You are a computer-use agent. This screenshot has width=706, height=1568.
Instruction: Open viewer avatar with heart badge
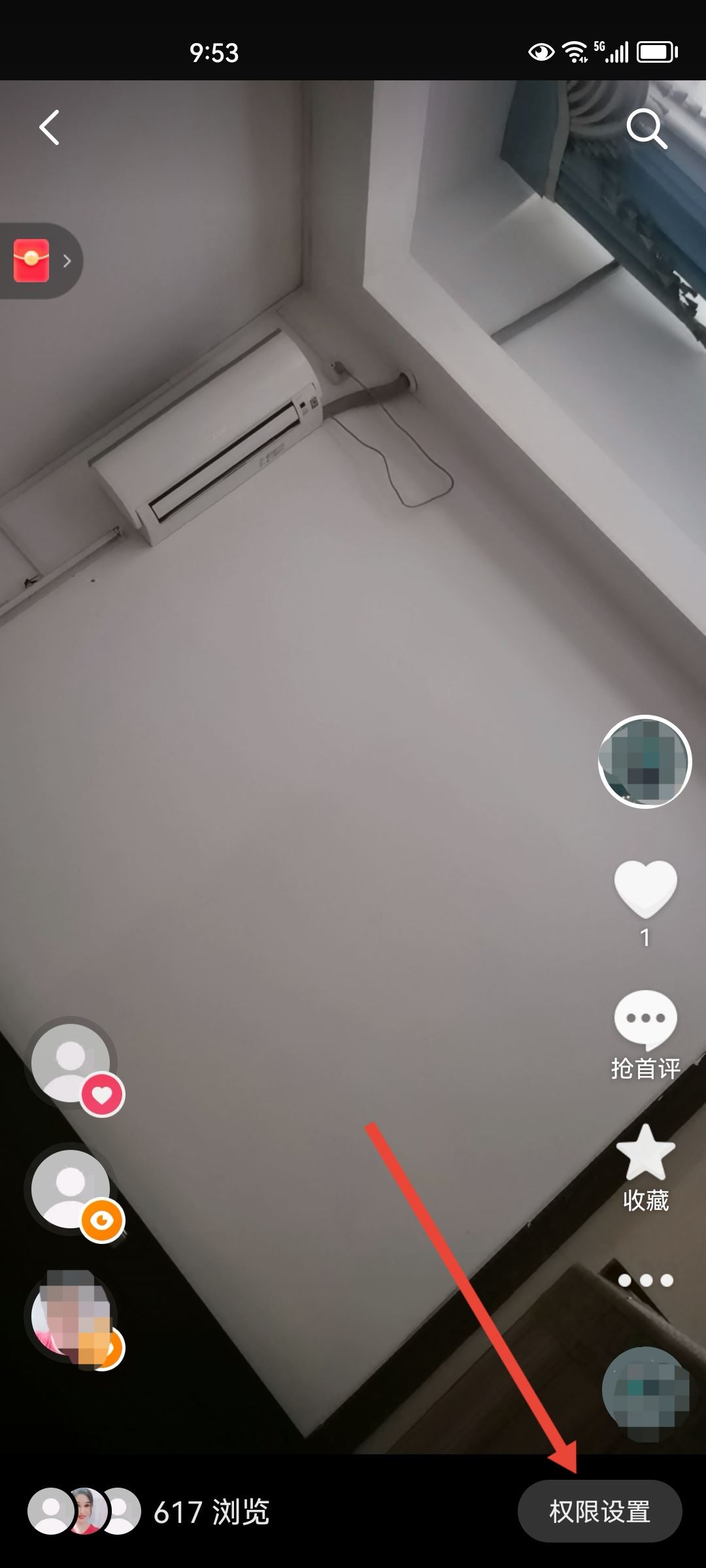(x=72, y=1064)
